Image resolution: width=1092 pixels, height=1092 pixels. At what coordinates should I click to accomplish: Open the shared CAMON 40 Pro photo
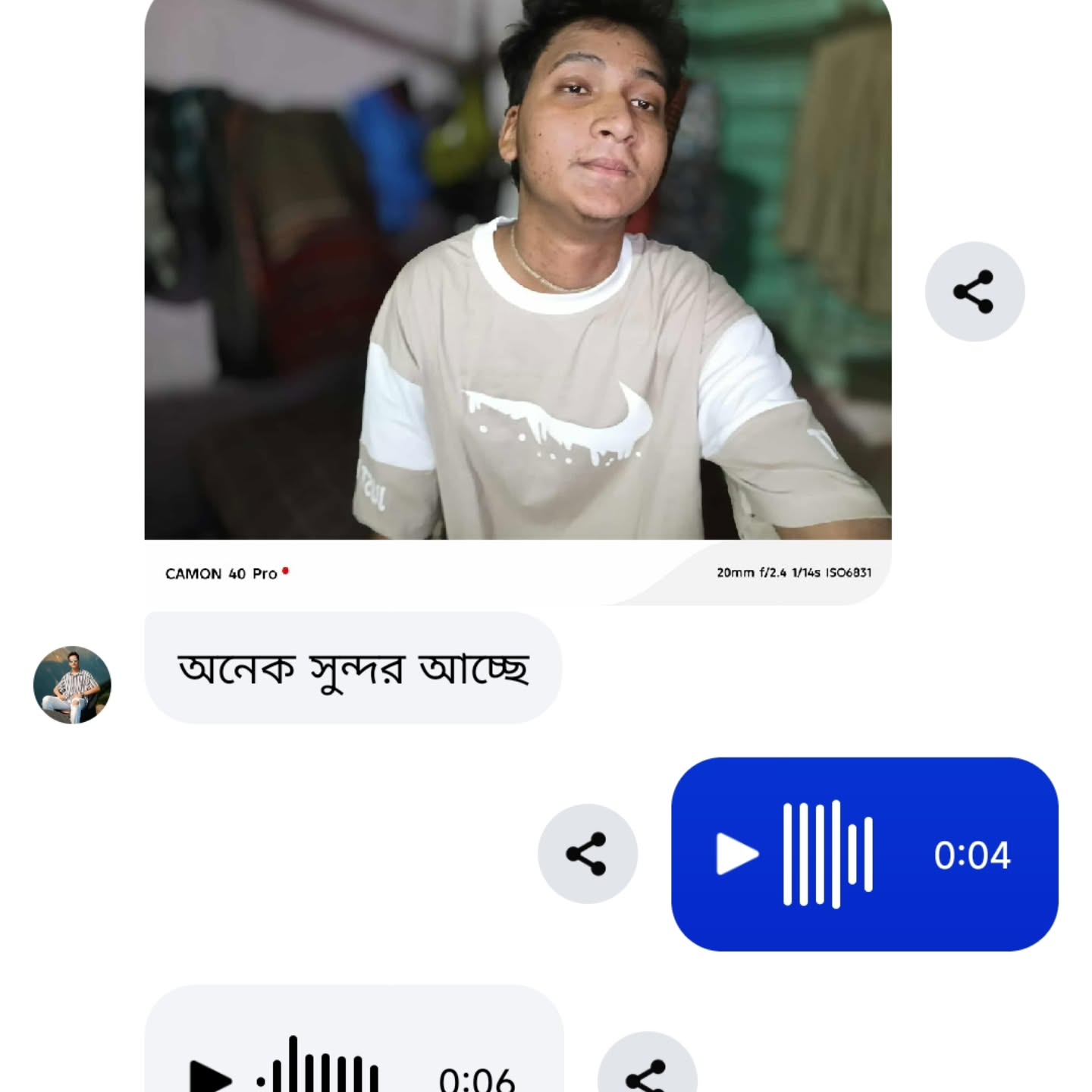tap(517, 288)
